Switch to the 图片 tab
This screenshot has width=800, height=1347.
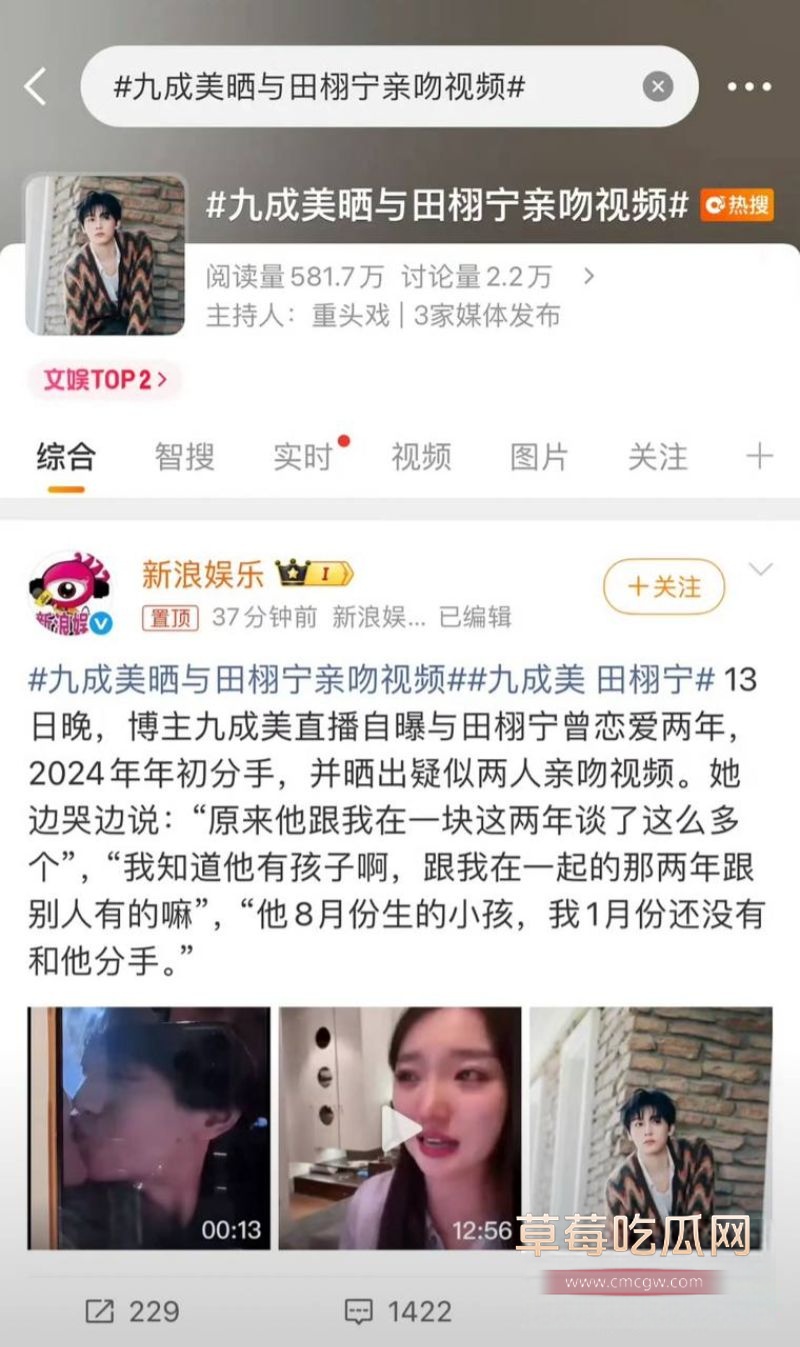540,458
